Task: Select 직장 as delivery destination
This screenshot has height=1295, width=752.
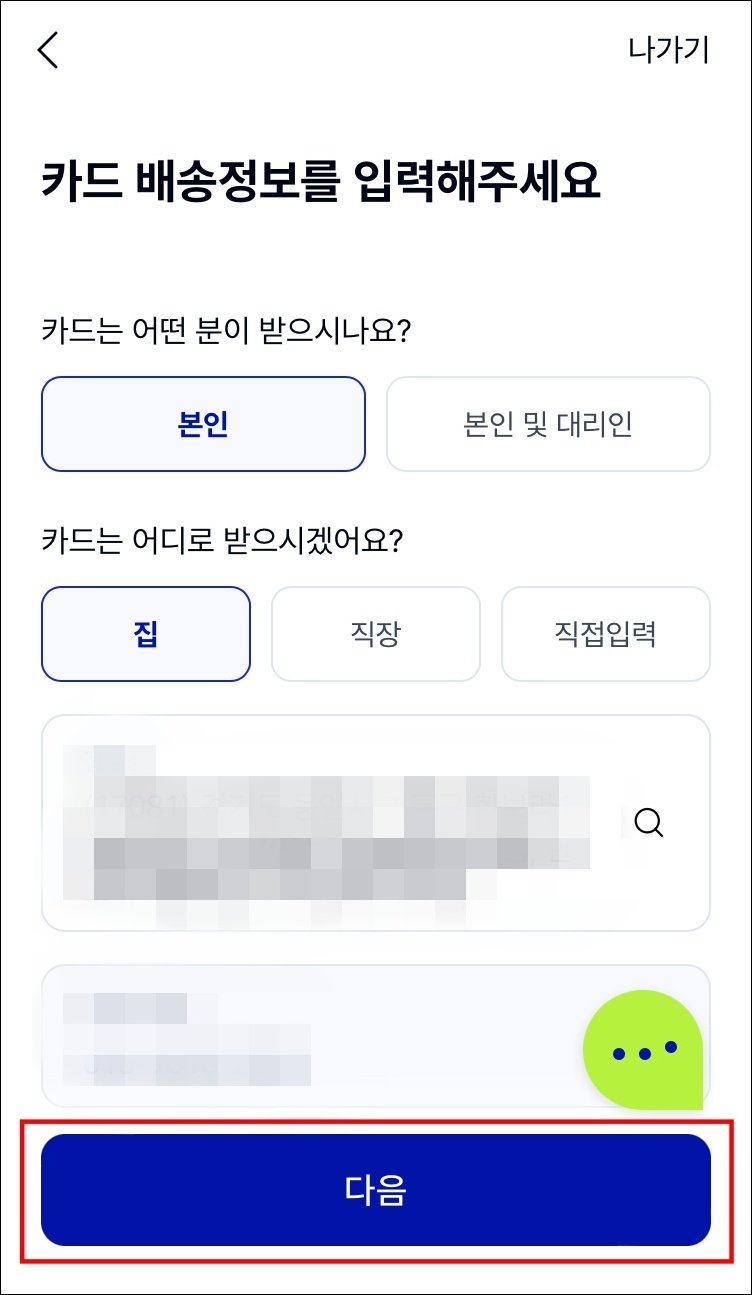Action: [375, 634]
